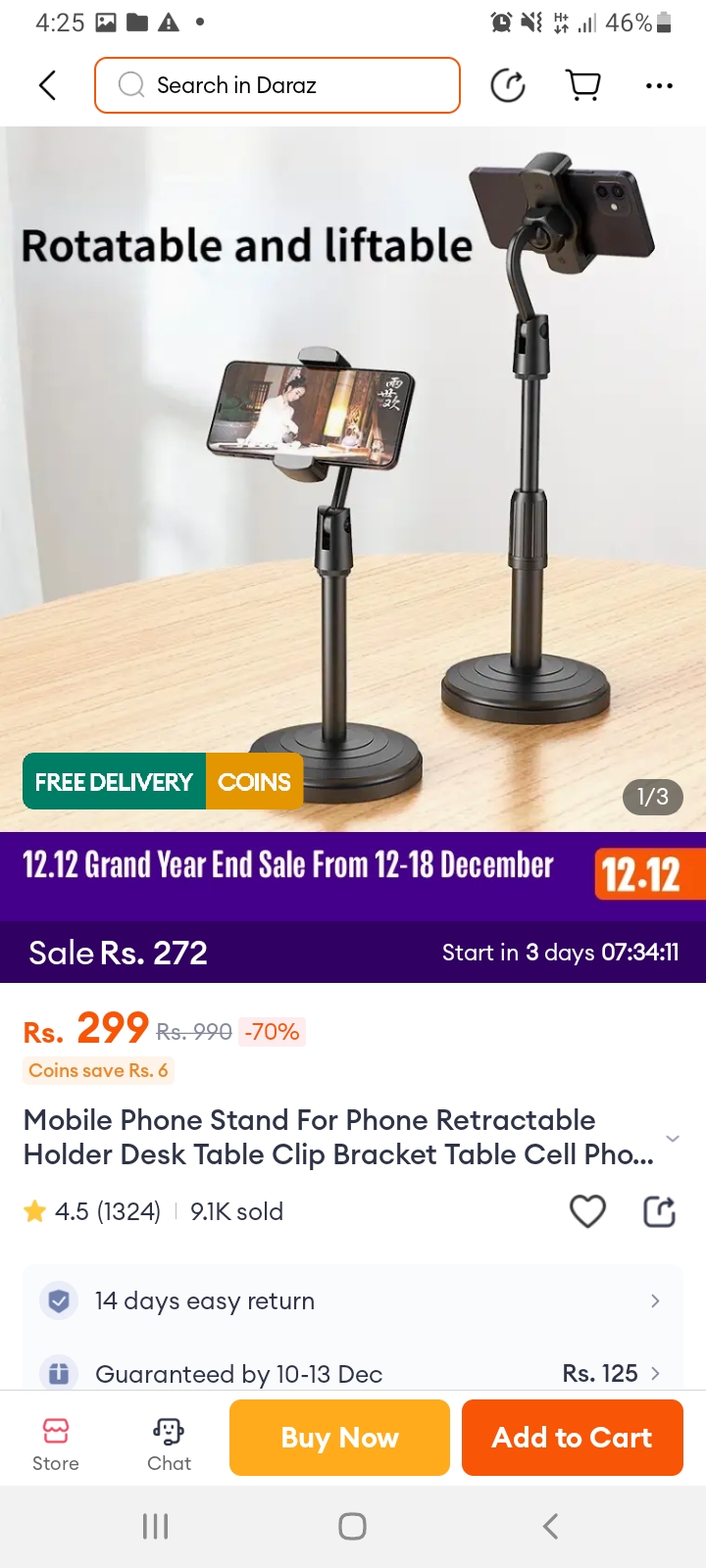This screenshot has height=1568, width=706.
Task: Tap the Search in Daraz field
Action: [277, 85]
